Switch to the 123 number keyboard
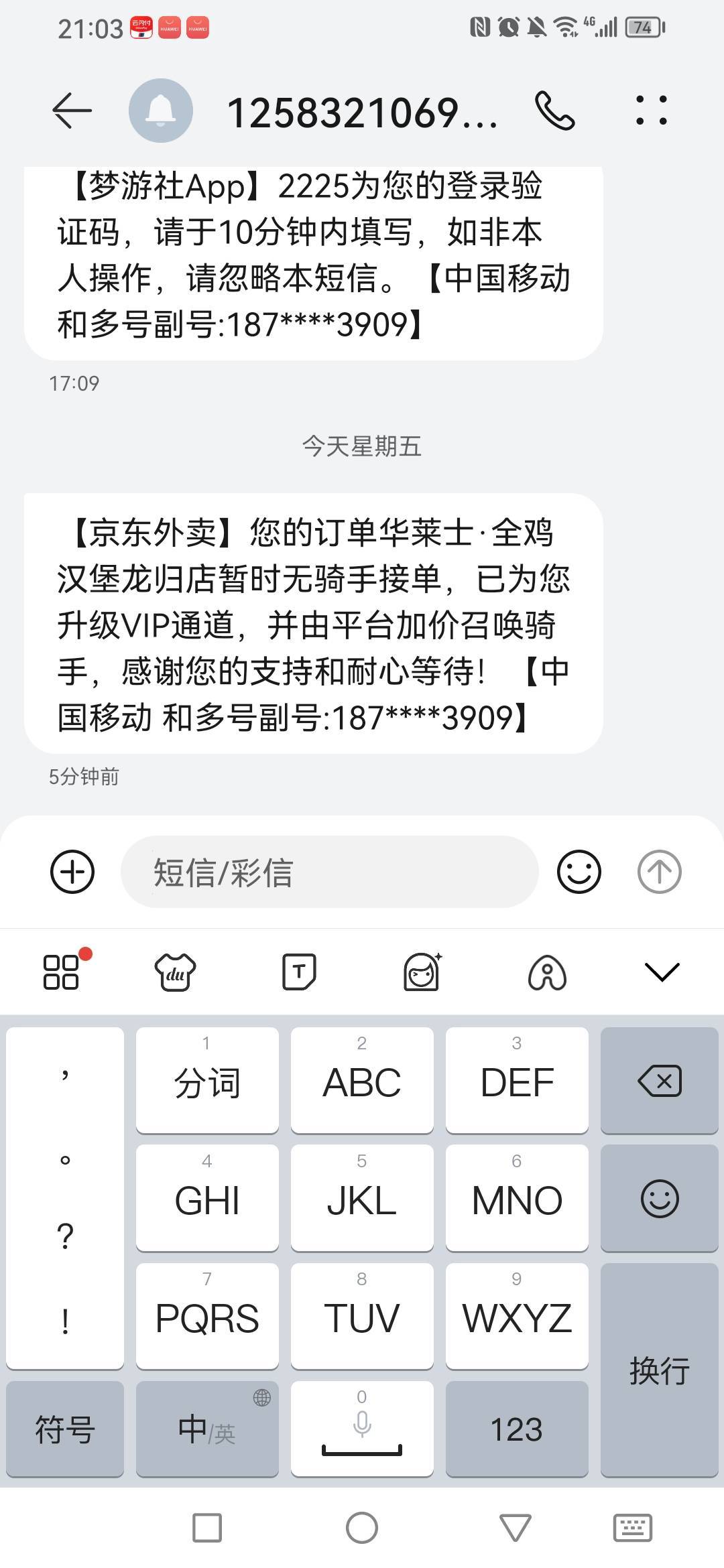The image size is (724, 1568). pos(517,1429)
